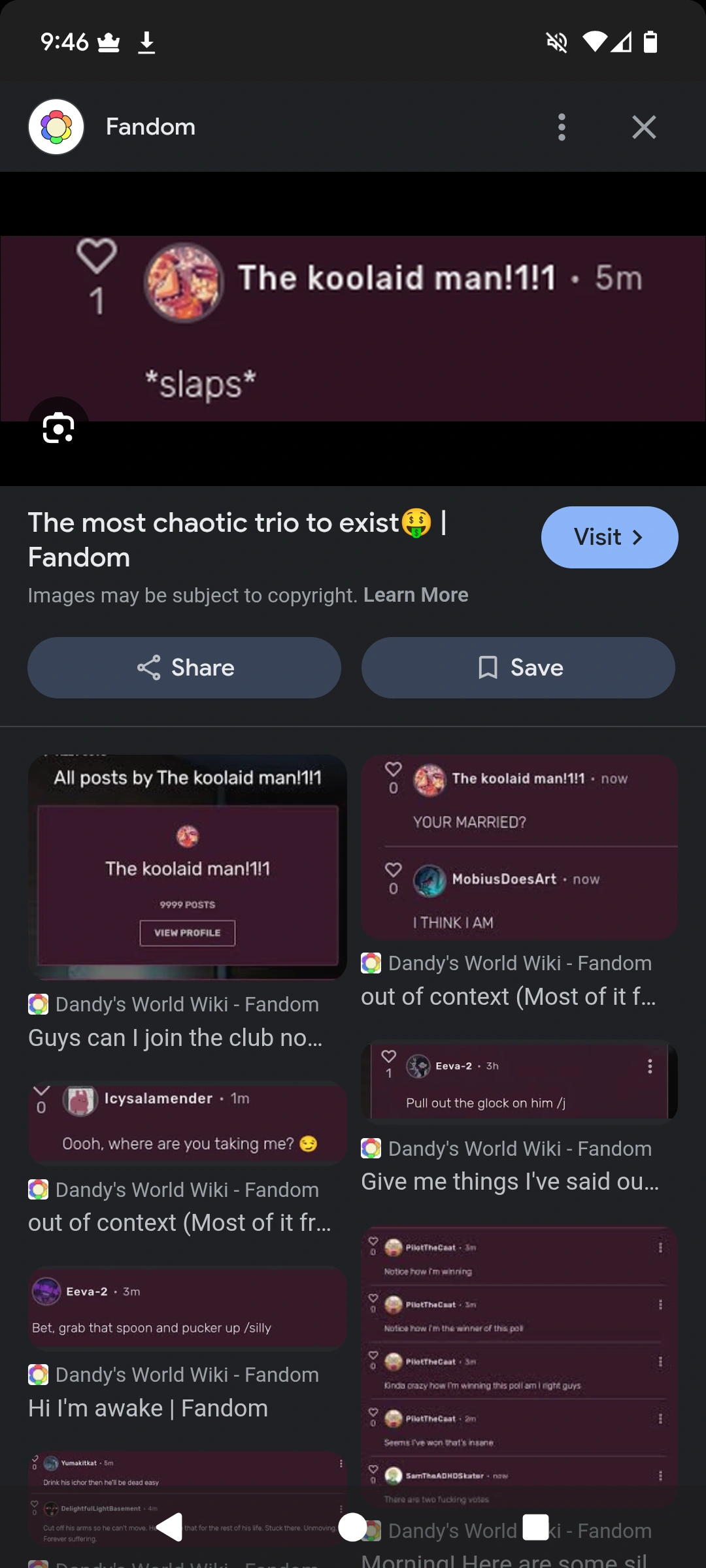Tap the share icon on the Share button

[149, 667]
